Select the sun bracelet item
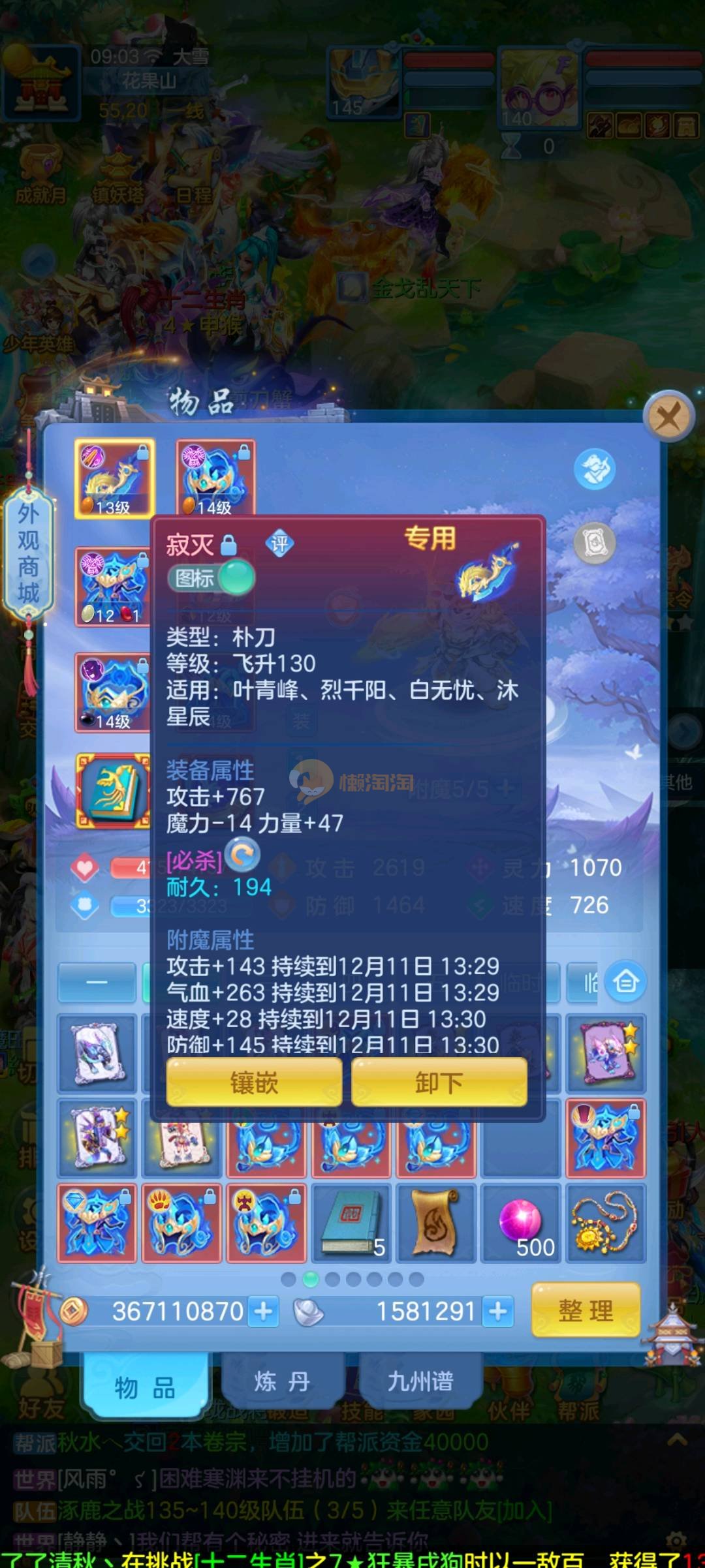Viewport: 705px width, 1568px height. [605, 1223]
